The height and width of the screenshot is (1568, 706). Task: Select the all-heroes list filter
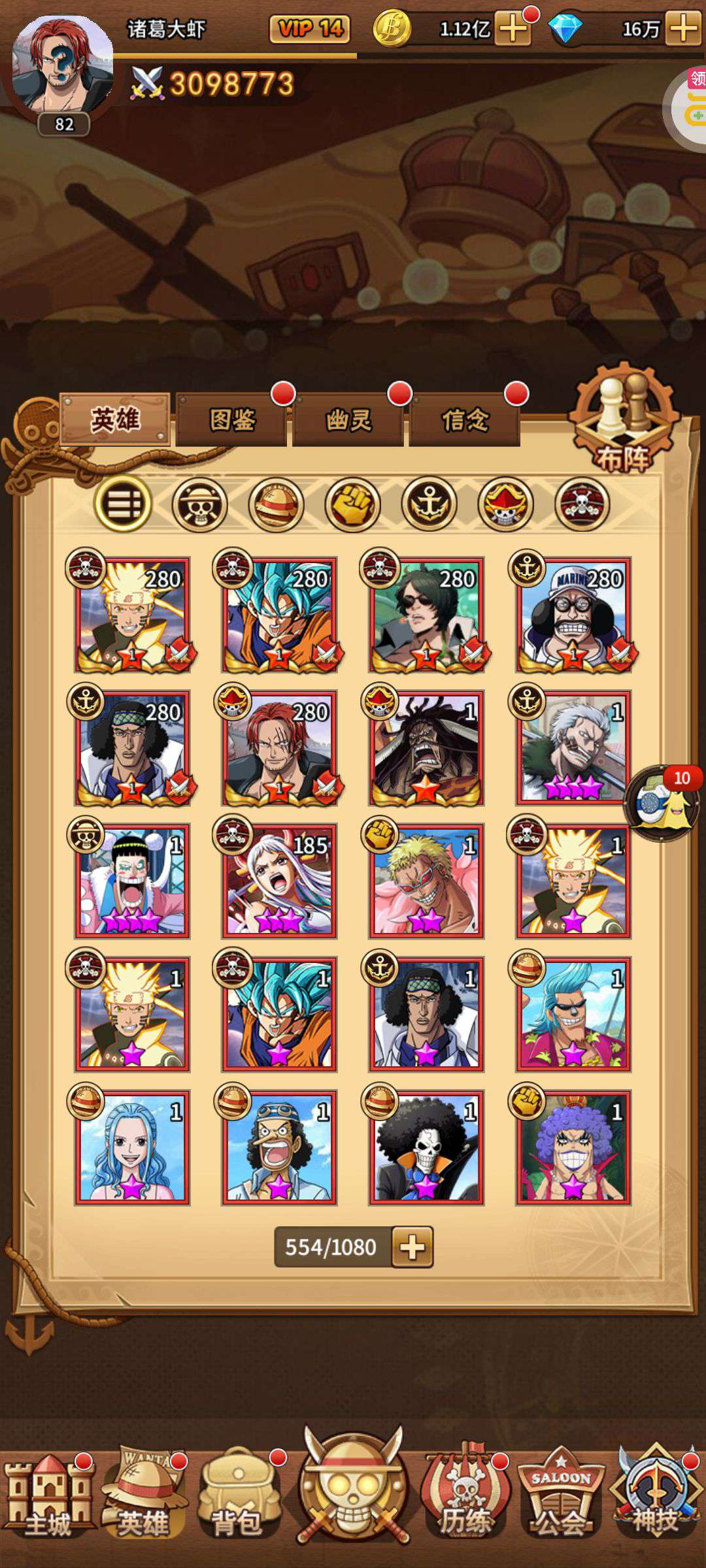pos(123,504)
